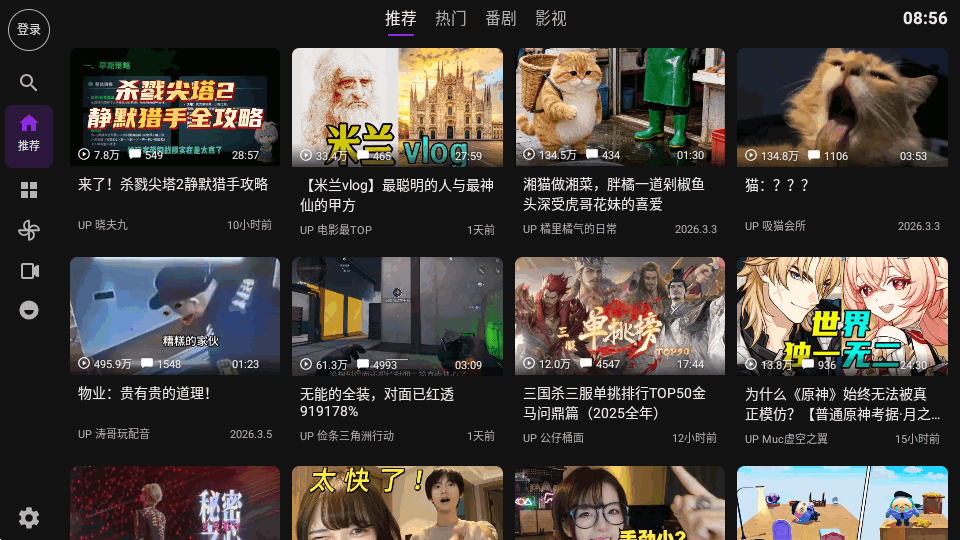Open video 杀戮尖塔2静默猎手攻略
Viewport: 960px width, 540px height.
pos(175,107)
